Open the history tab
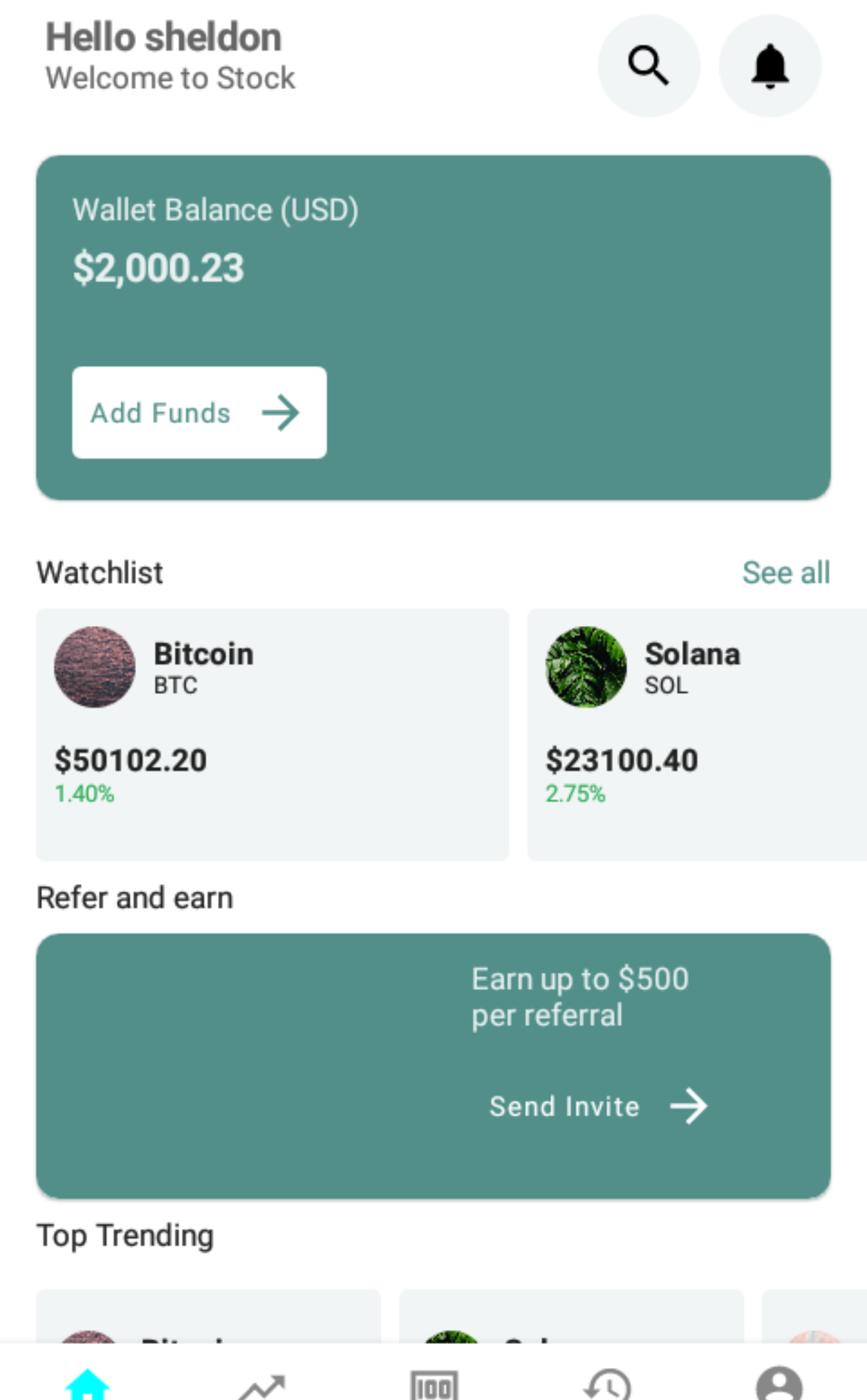The height and width of the screenshot is (1400, 867). (607, 1385)
